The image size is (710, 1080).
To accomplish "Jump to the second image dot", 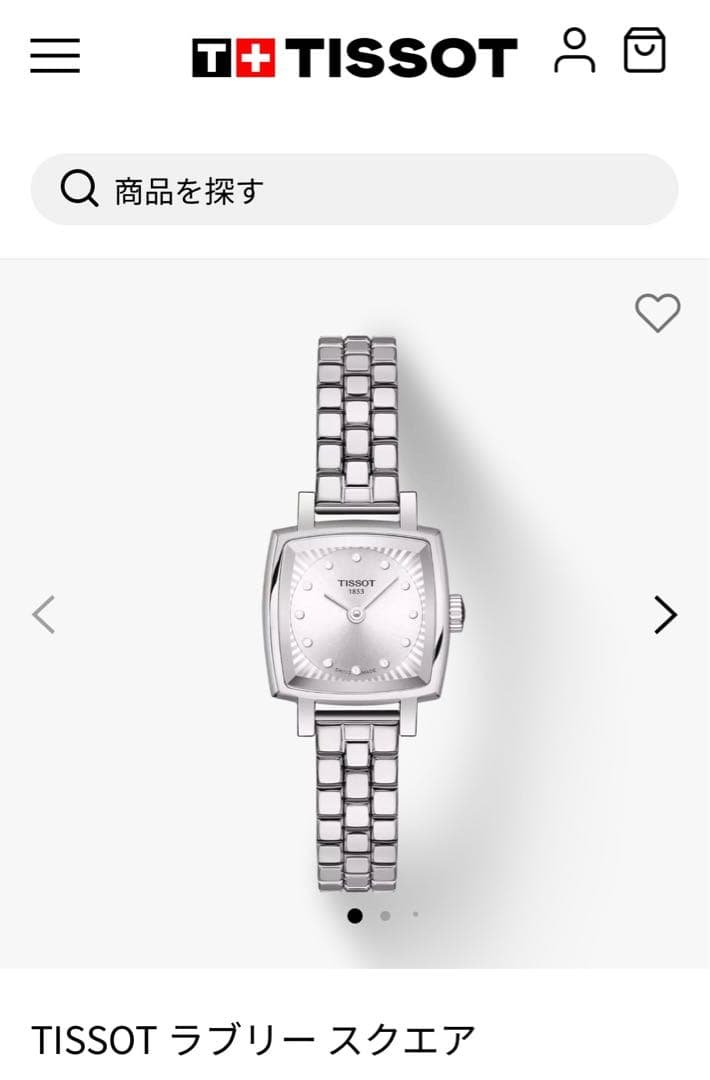I will (x=385, y=915).
